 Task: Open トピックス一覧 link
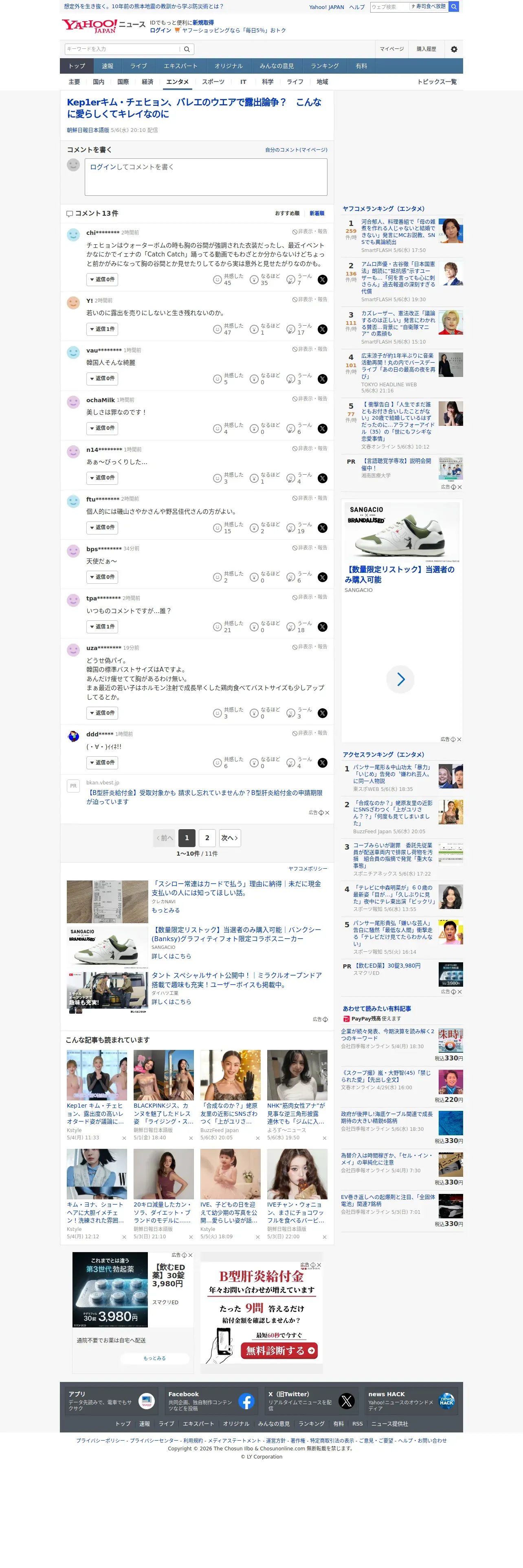coord(437,82)
